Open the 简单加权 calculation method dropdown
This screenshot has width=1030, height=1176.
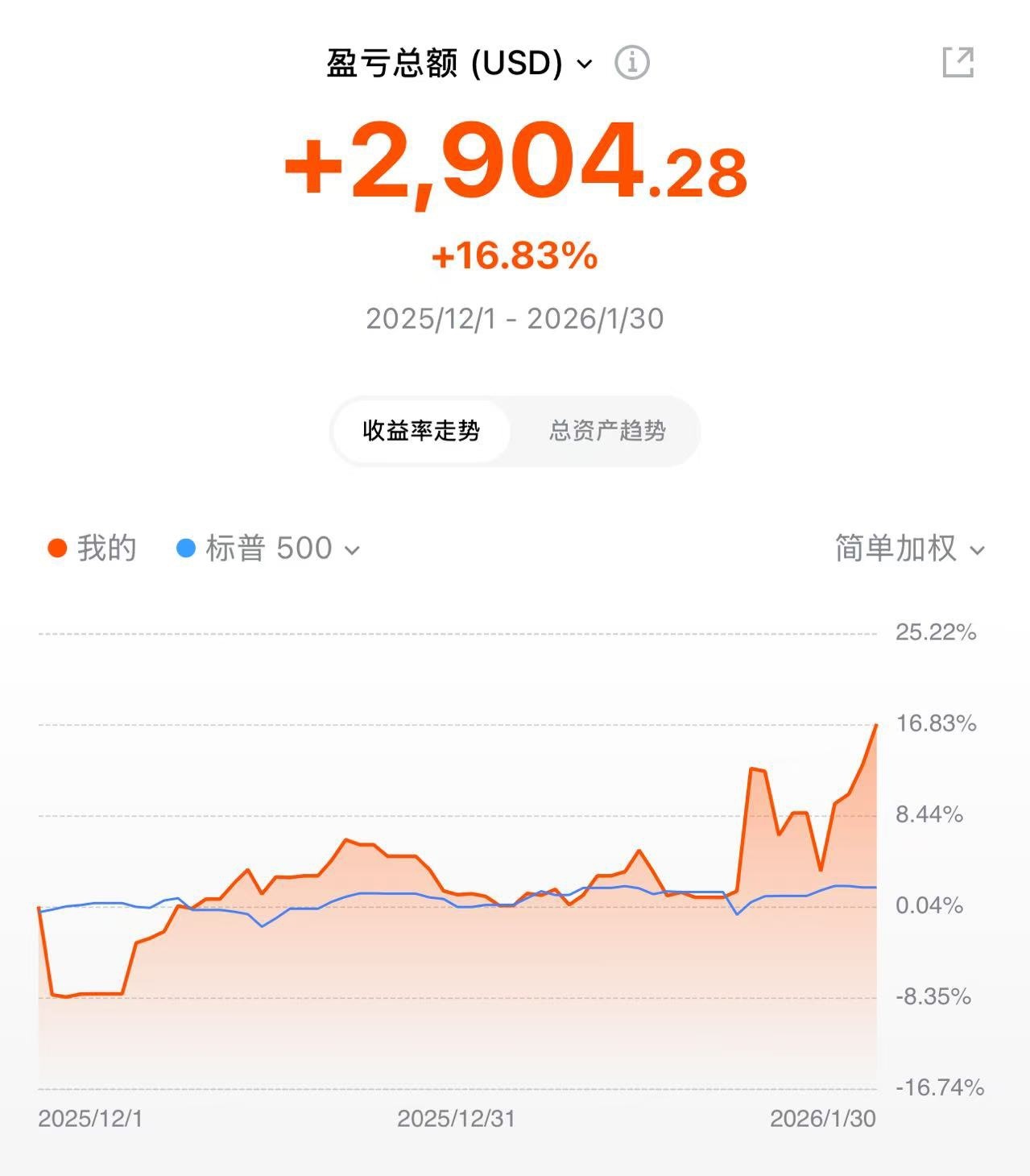pyautogui.click(x=909, y=549)
